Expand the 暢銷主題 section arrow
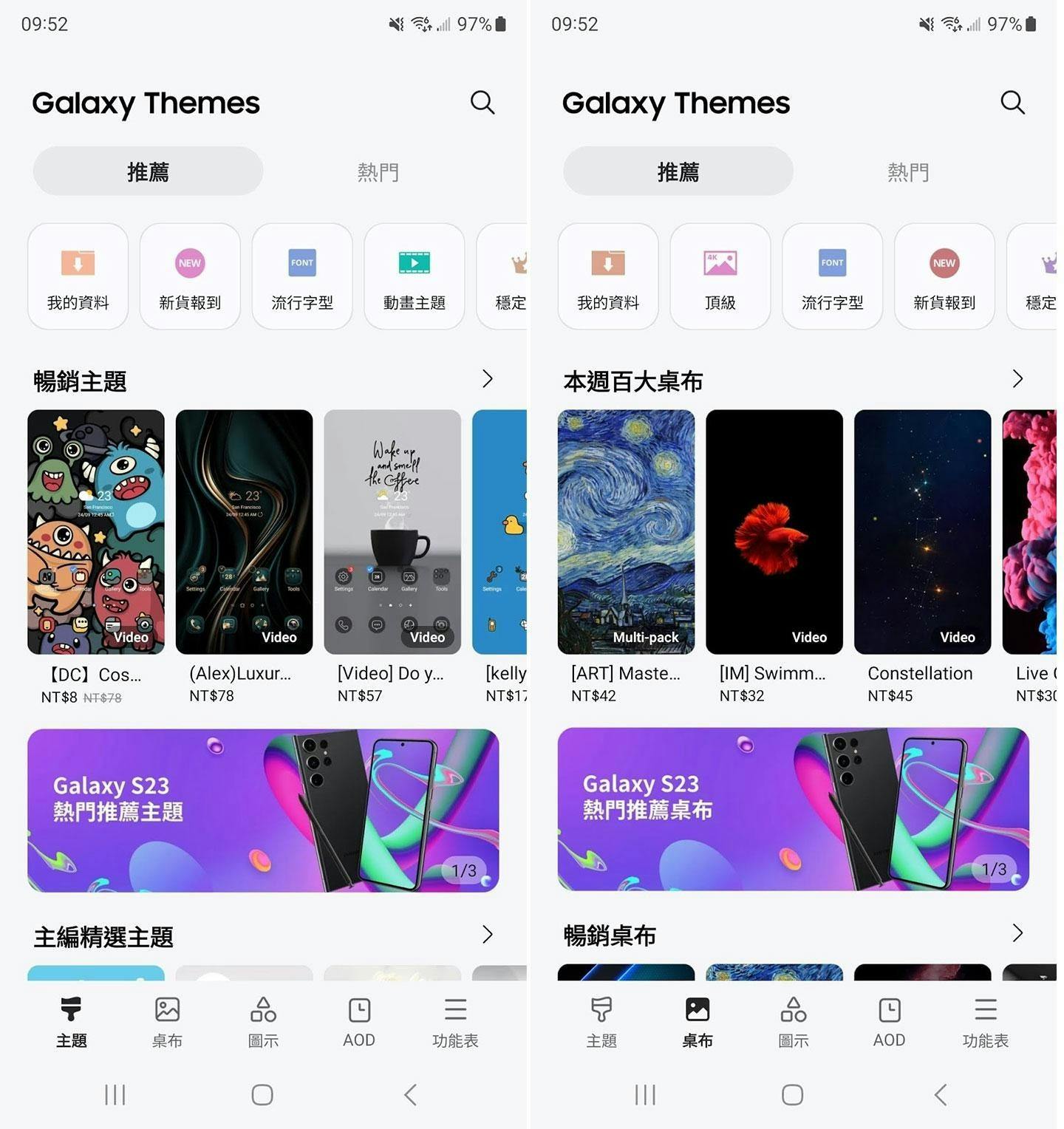 [x=487, y=379]
